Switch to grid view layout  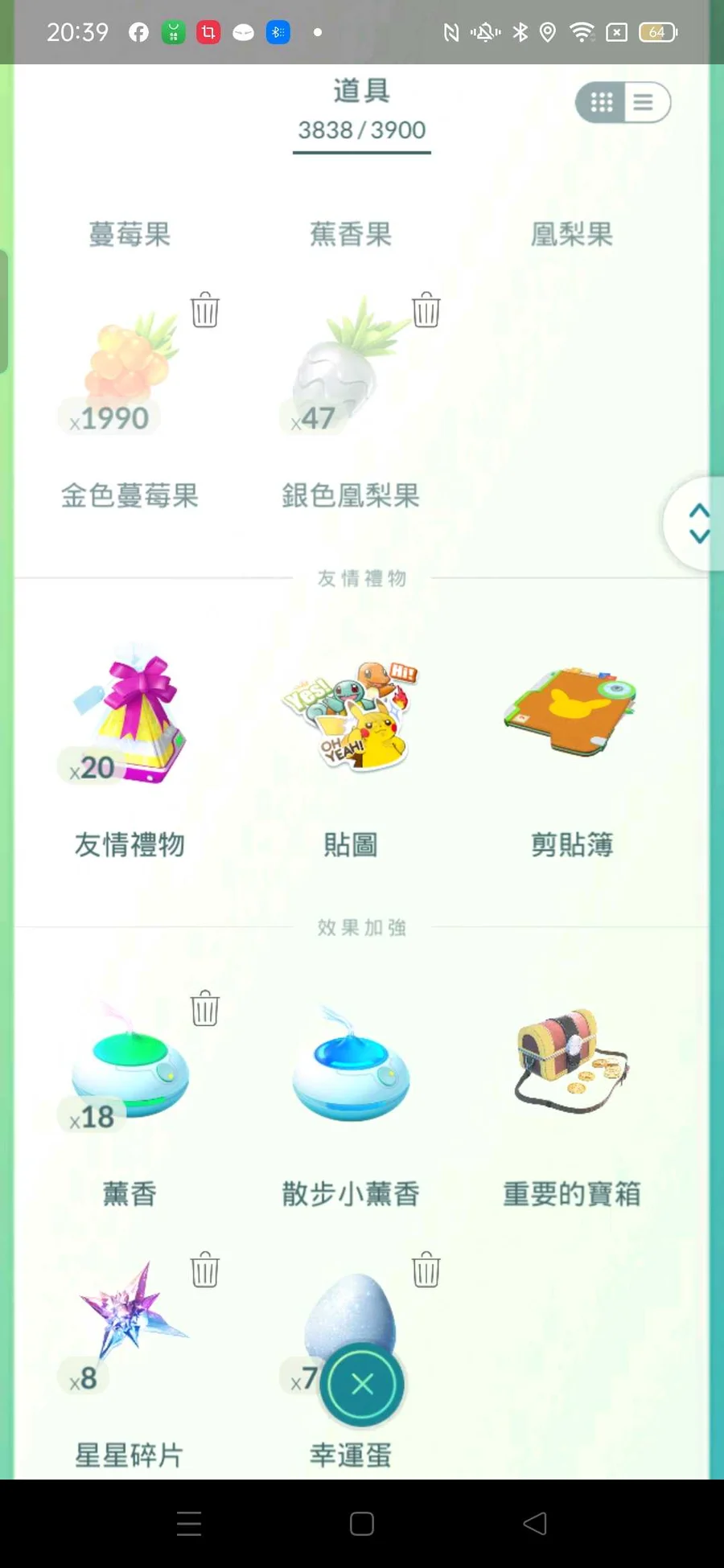pyautogui.click(x=602, y=102)
